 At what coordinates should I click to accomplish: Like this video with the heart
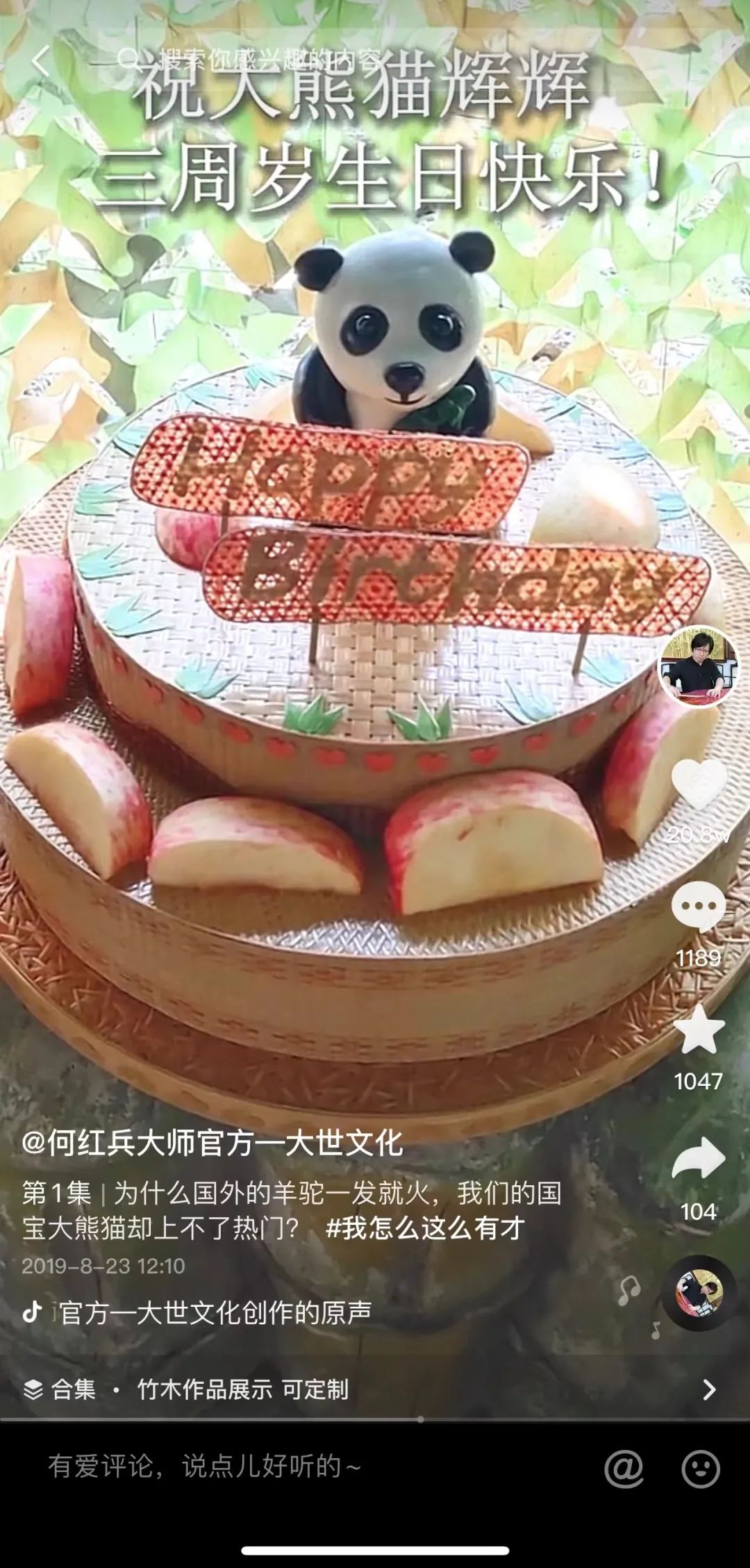698,784
